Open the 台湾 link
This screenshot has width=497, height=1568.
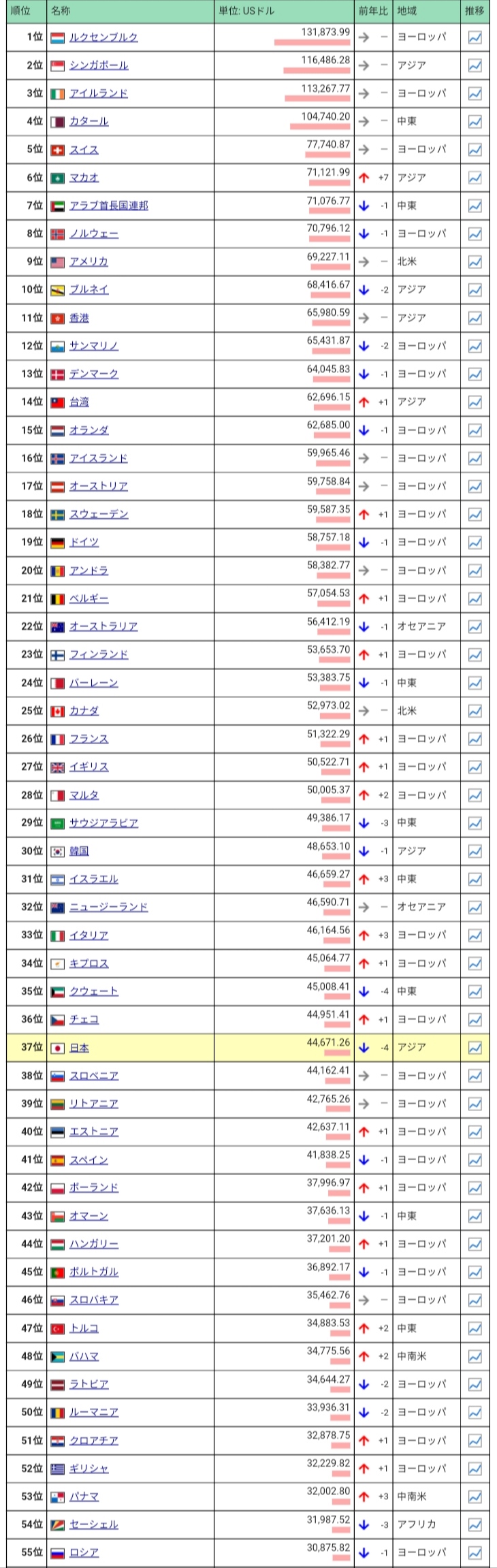(79, 402)
